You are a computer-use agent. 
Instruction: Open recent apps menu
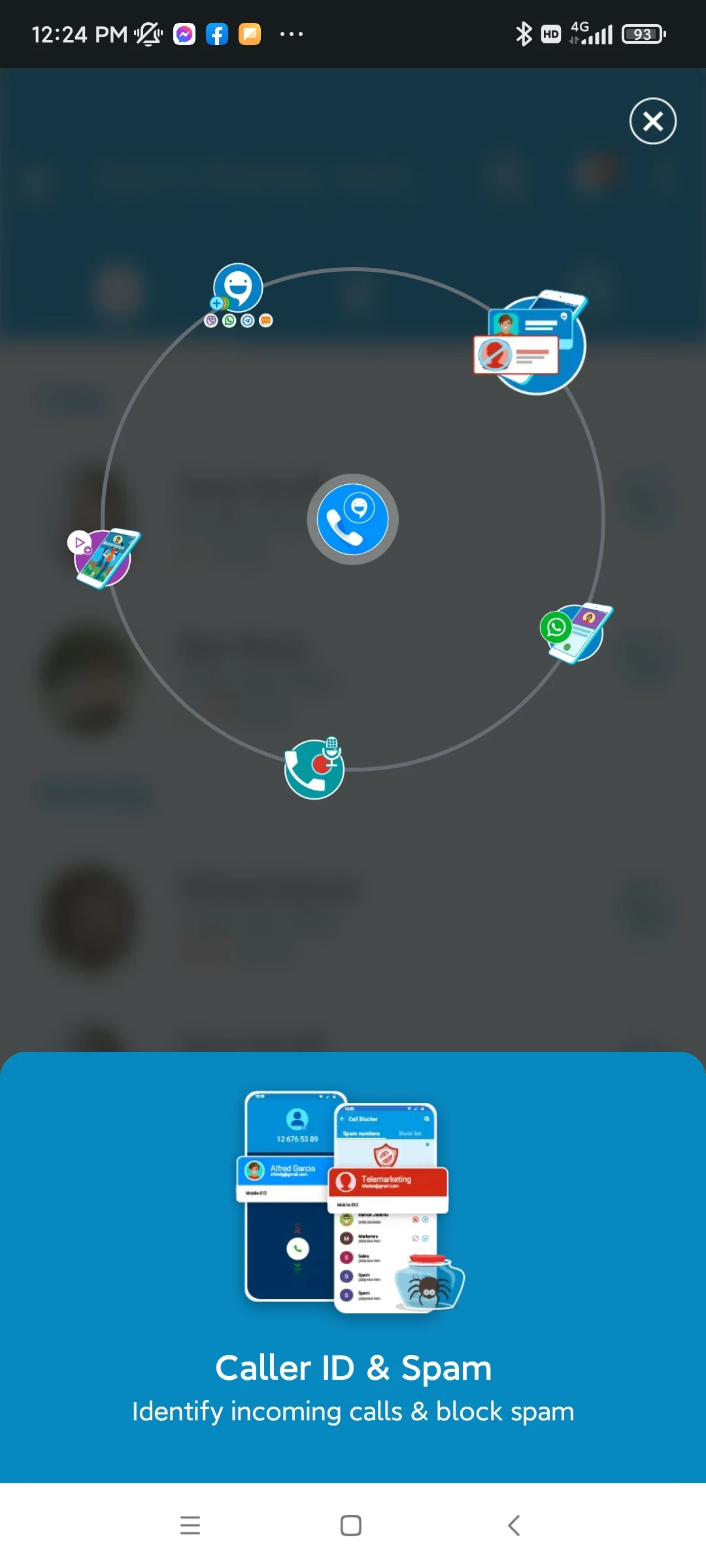pos(190,1526)
